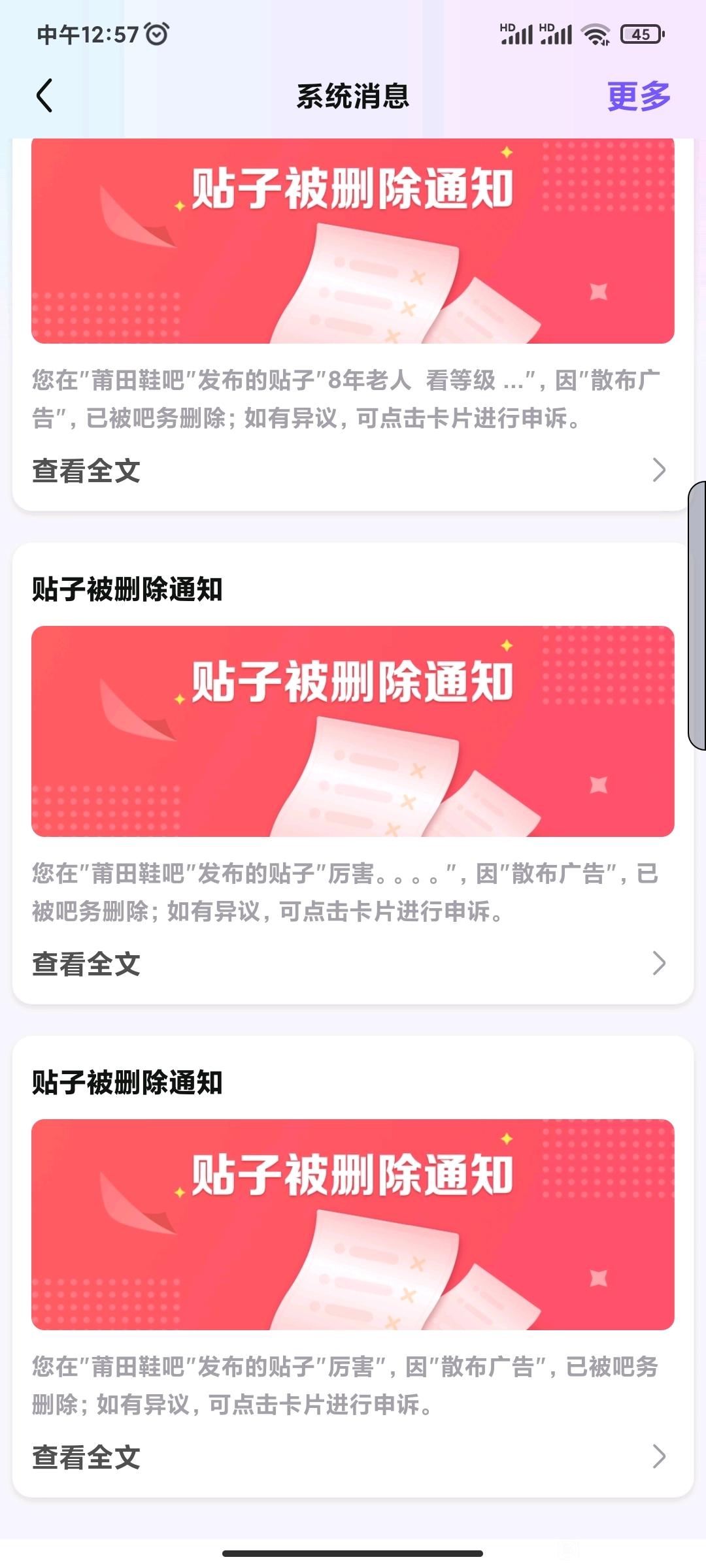Tap the red banner for the "厉害。。。。" notice
This screenshot has width=706, height=1568.
click(x=353, y=732)
